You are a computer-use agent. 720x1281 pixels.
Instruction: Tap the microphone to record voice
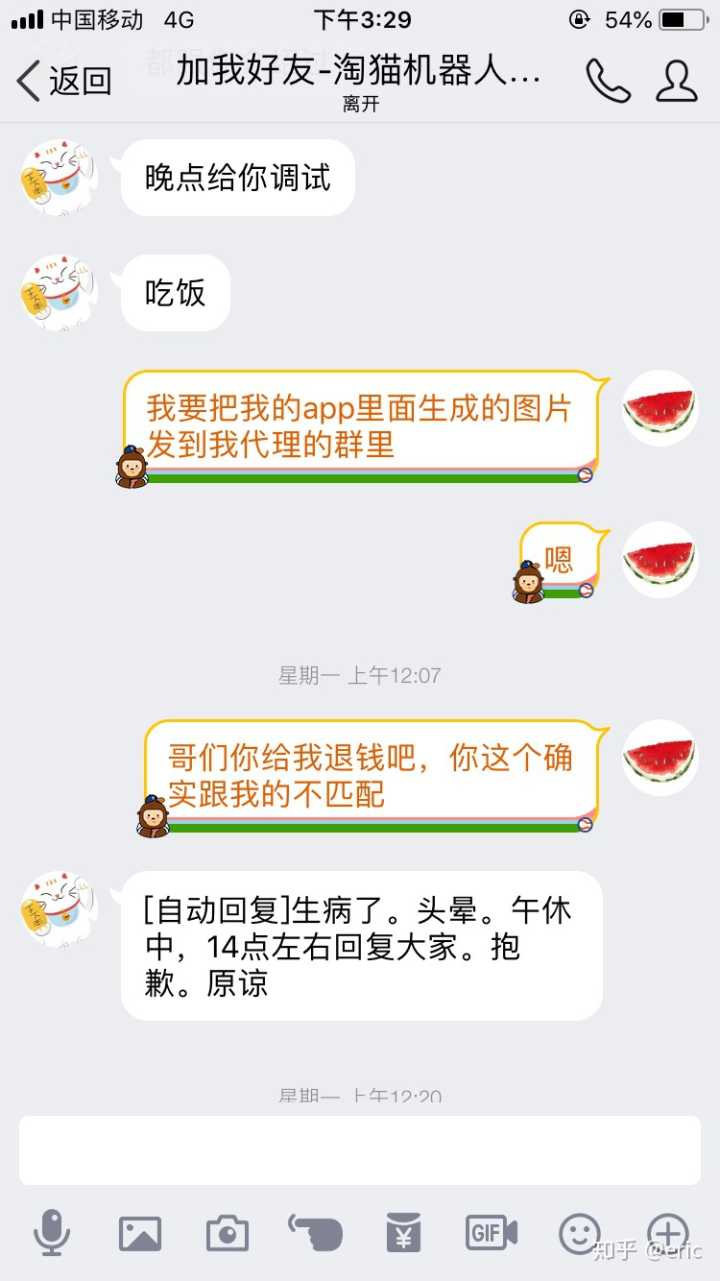52,1233
